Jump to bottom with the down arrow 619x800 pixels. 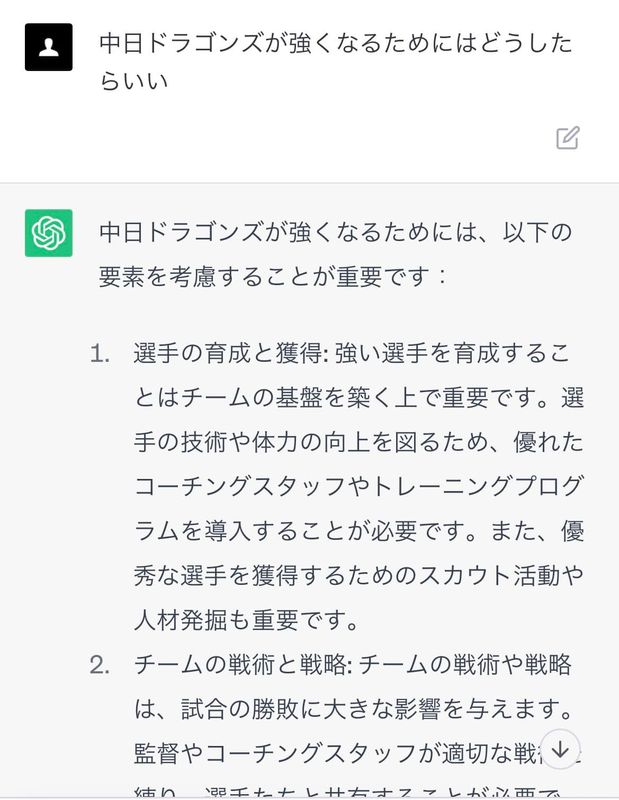point(560,749)
